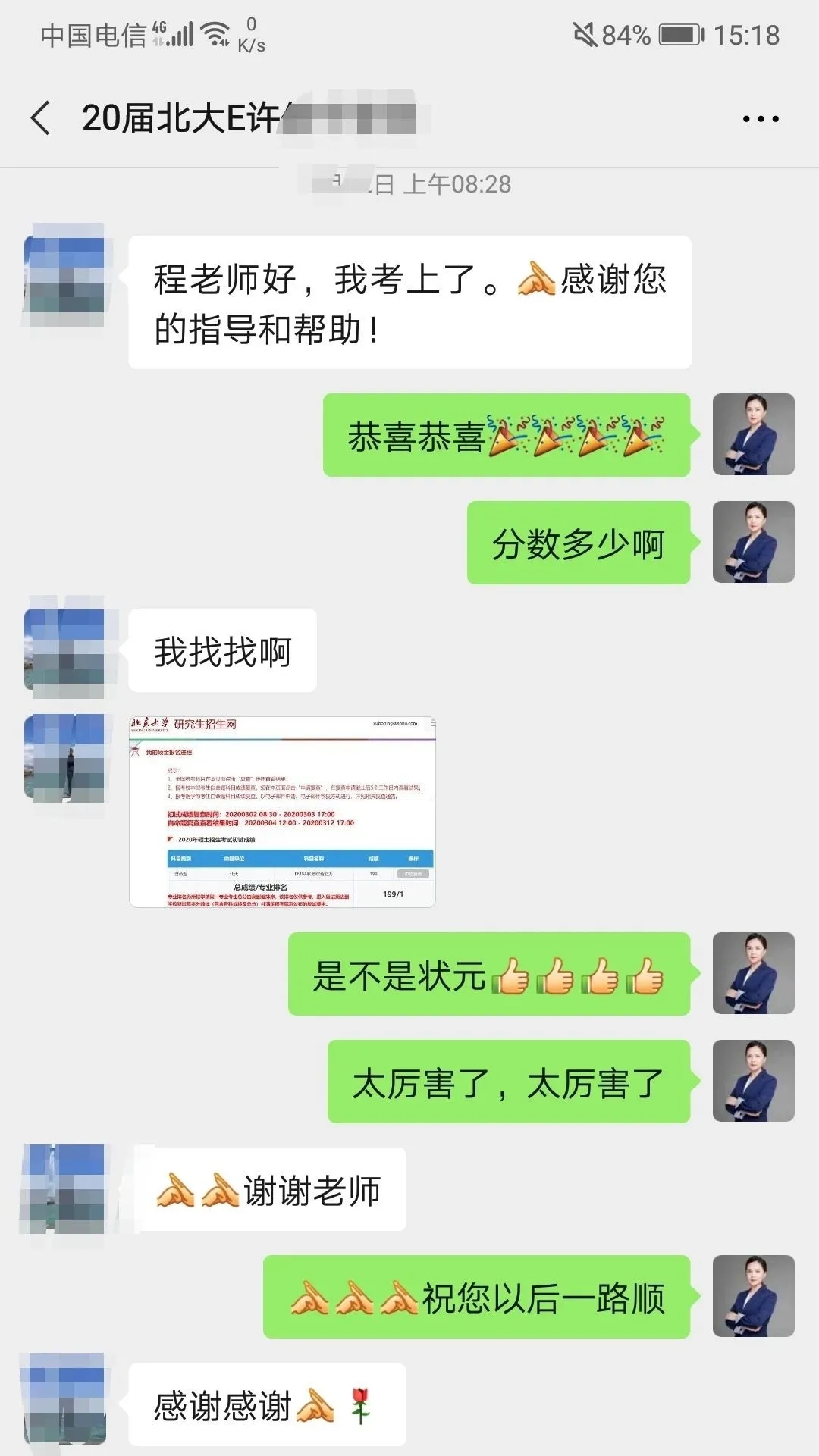Open the shared exam score screenshot
The width and height of the screenshot is (819, 1456).
point(282,812)
